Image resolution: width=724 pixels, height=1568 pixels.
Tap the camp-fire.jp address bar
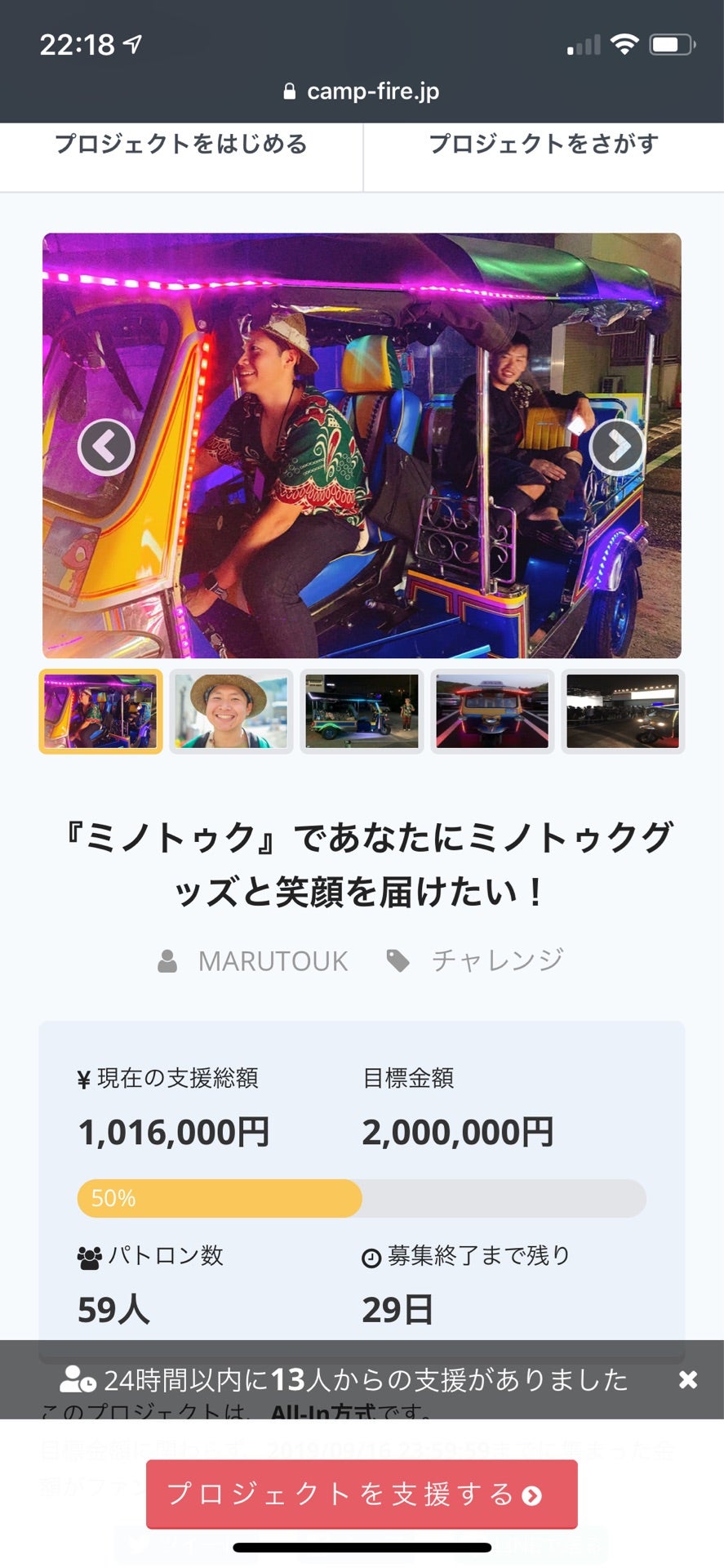tap(362, 91)
